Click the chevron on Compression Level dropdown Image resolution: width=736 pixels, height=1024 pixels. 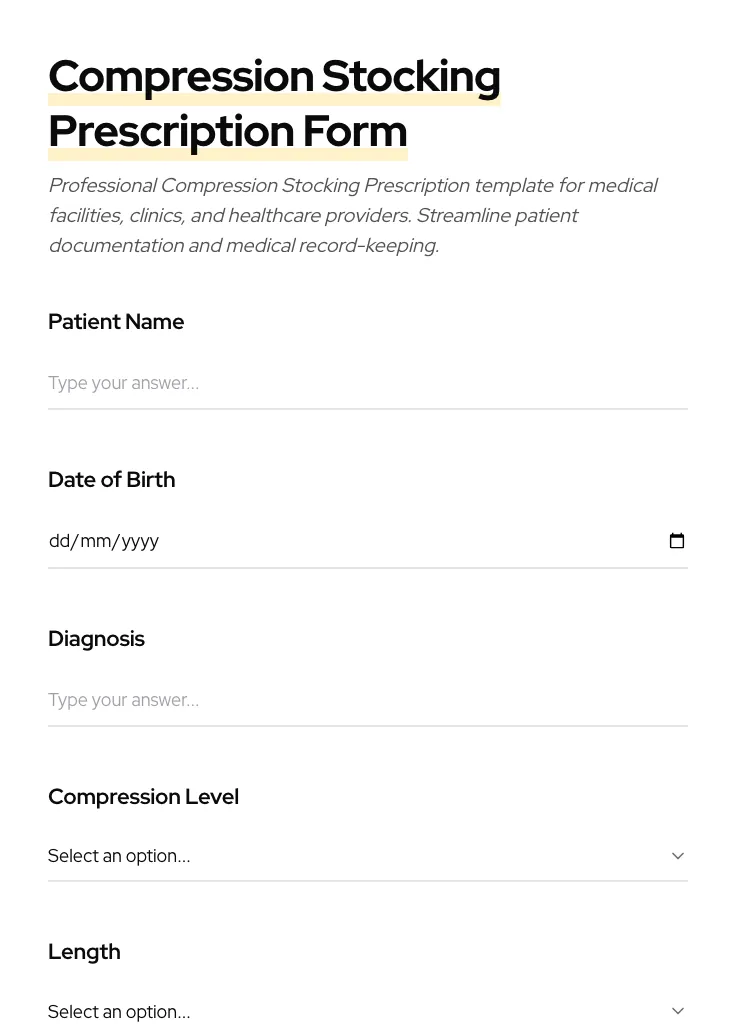point(678,855)
